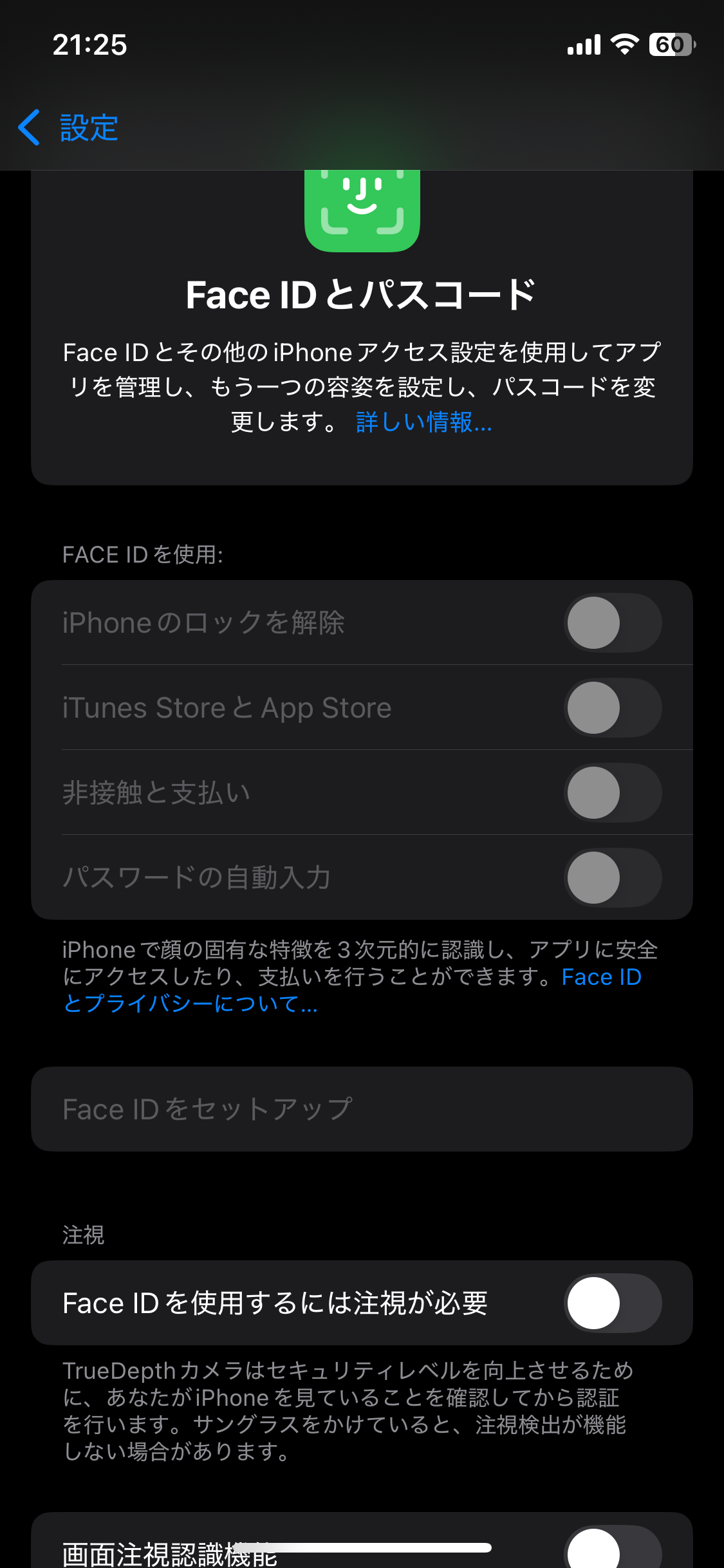Viewport: 724px width, 1568px height.
Task: Enable 非接触と支払い switch
Action: tap(613, 793)
